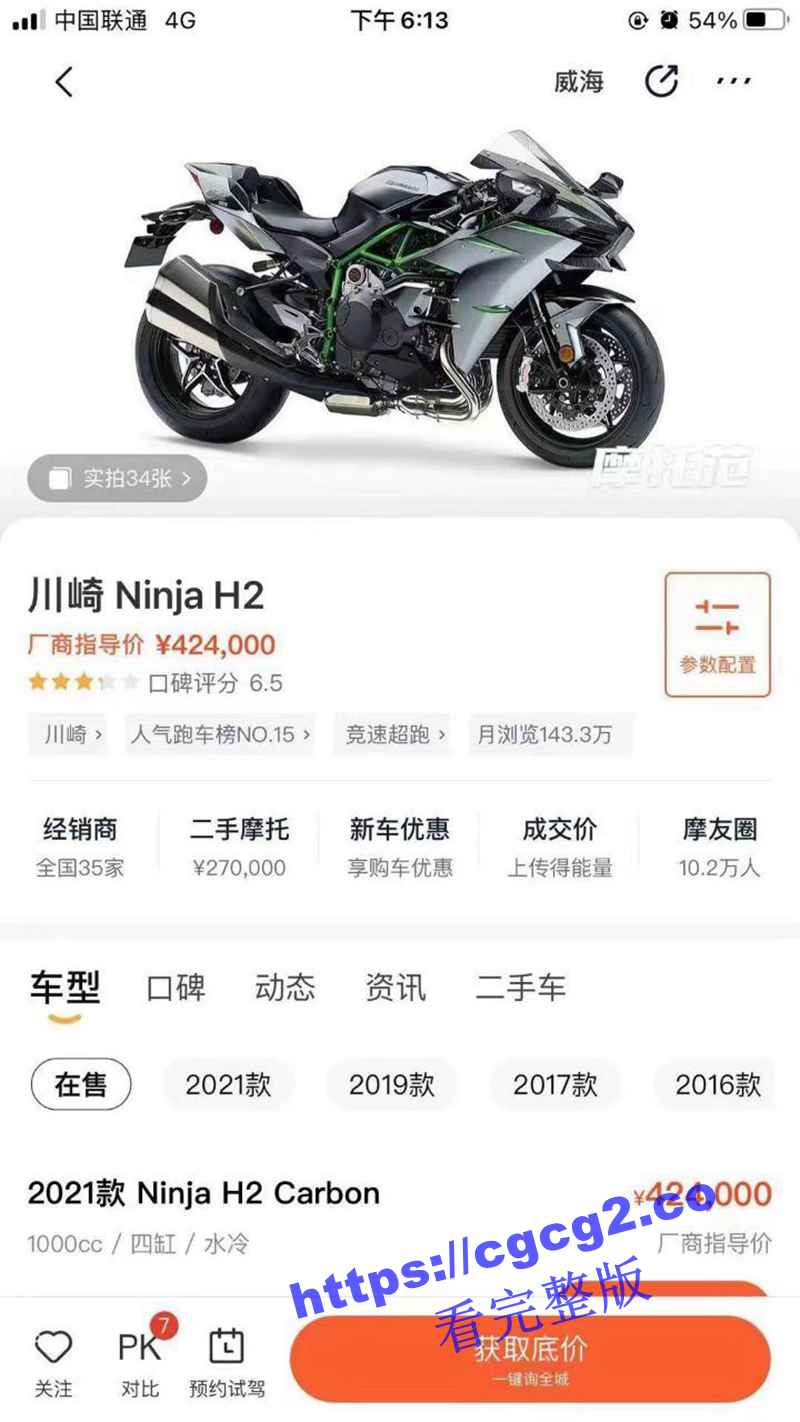Switch to the 口碑 tab
The width and height of the screenshot is (800, 1422).
point(176,988)
